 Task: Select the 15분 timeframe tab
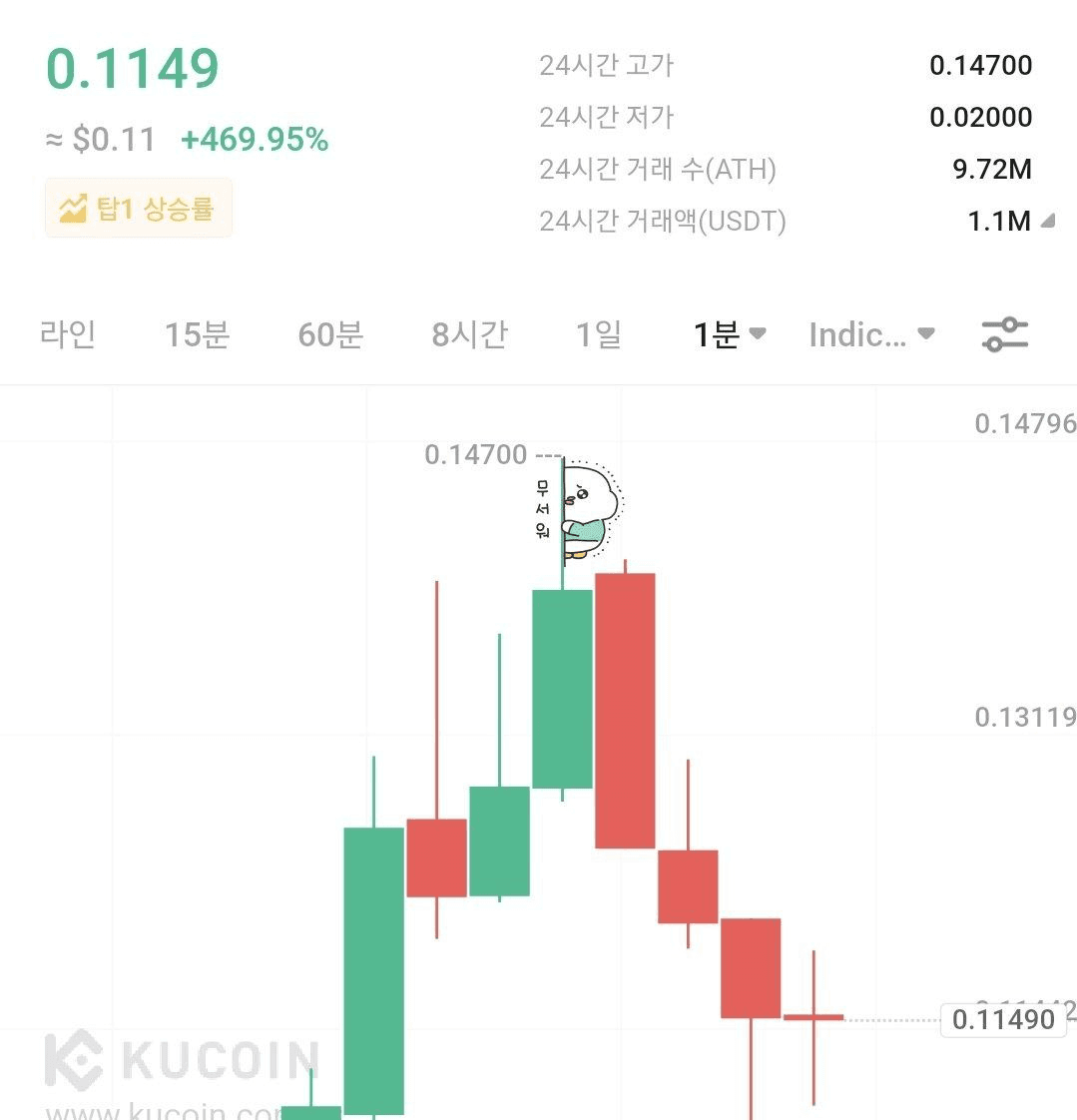(x=197, y=335)
